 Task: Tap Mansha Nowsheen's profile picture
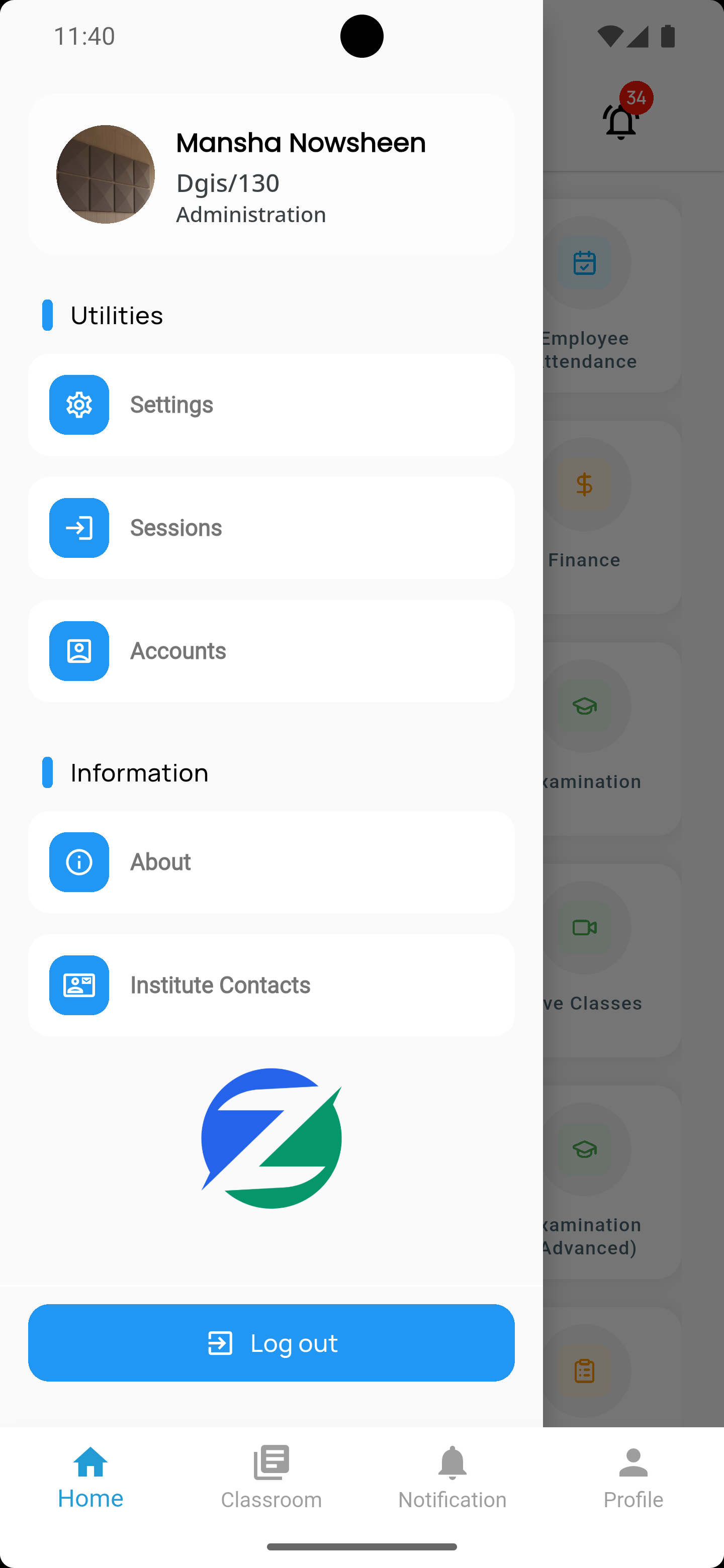[x=106, y=173]
